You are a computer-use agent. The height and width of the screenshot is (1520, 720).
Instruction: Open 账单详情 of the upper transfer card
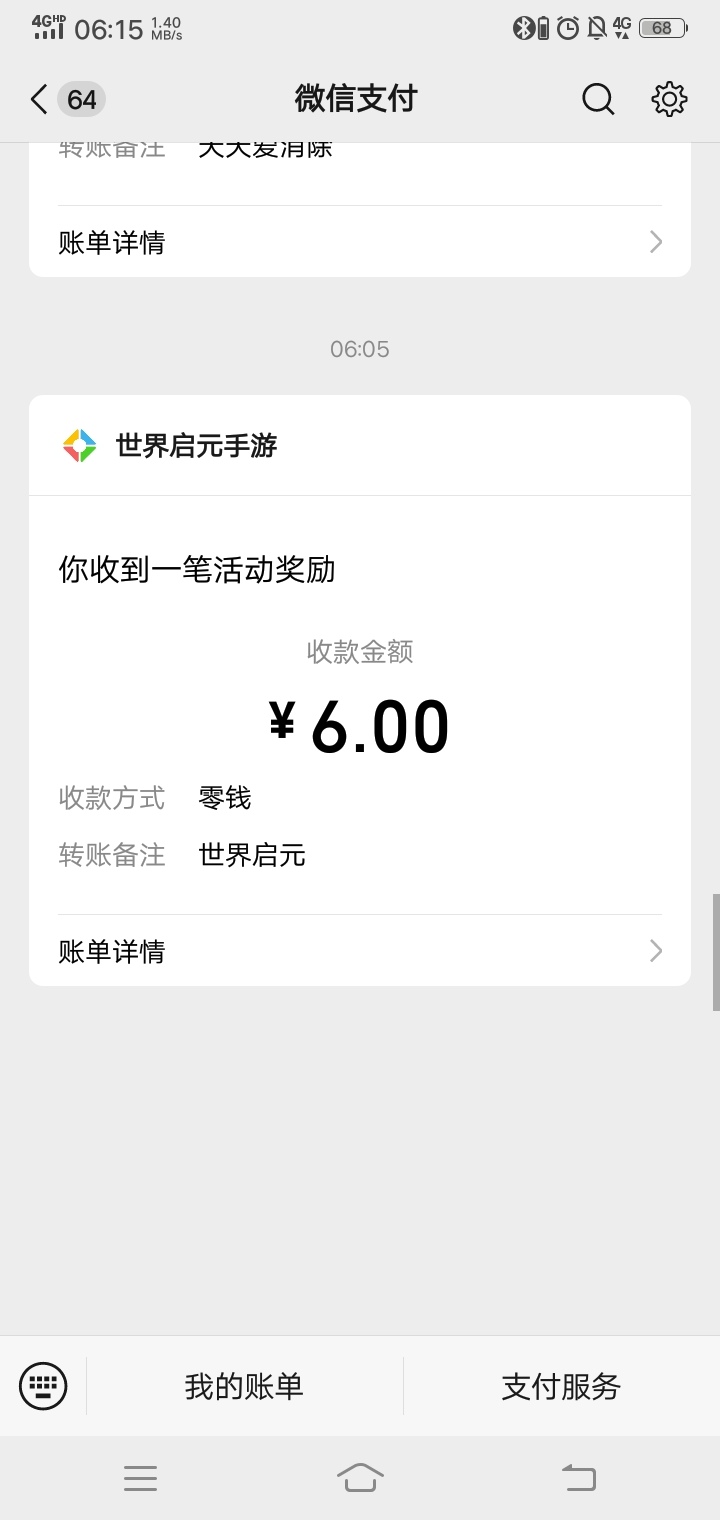tap(360, 242)
